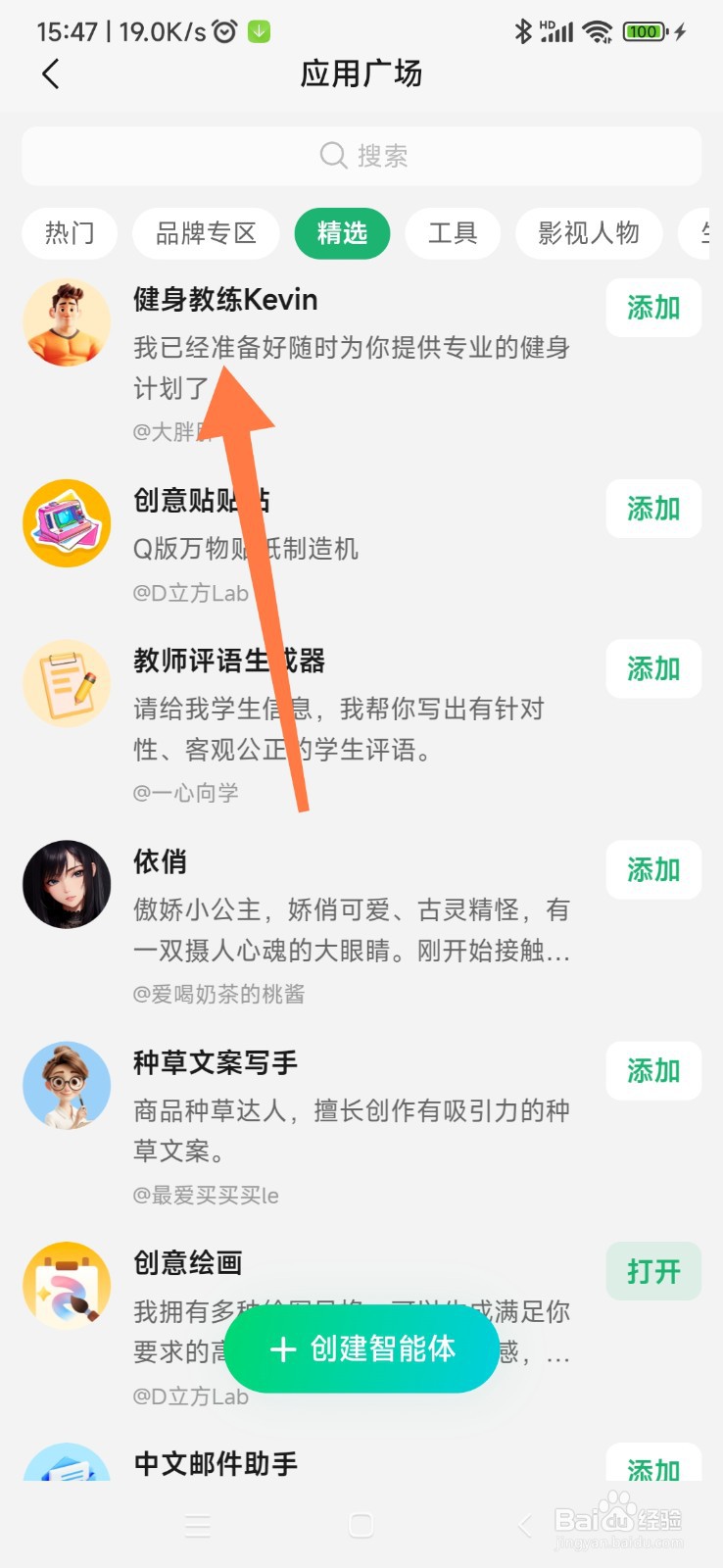
Task: Add the 健身教练Kevin agent via 添加
Action: (x=652, y=308)
